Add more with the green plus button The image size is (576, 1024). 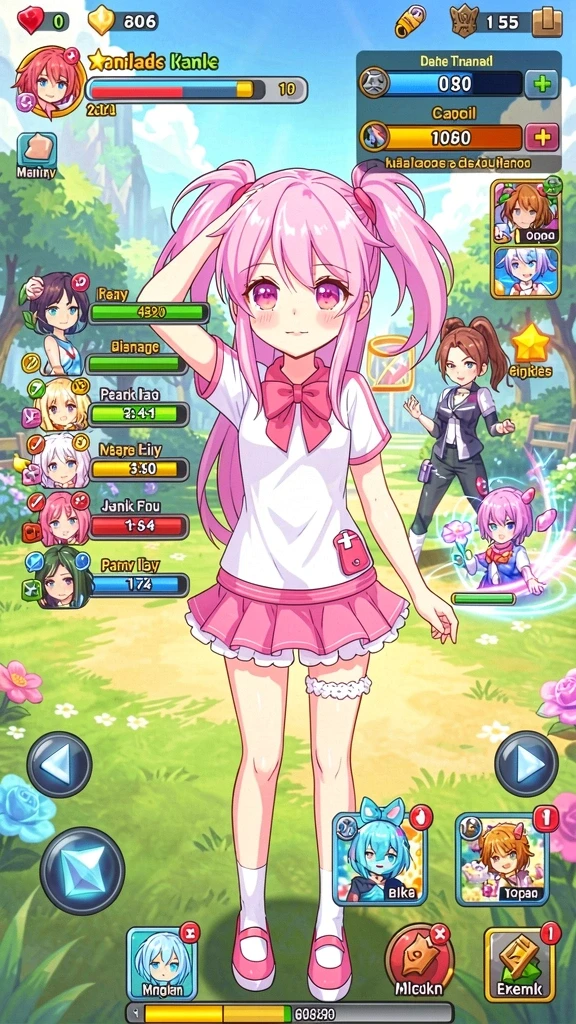[x=542, y=84]
